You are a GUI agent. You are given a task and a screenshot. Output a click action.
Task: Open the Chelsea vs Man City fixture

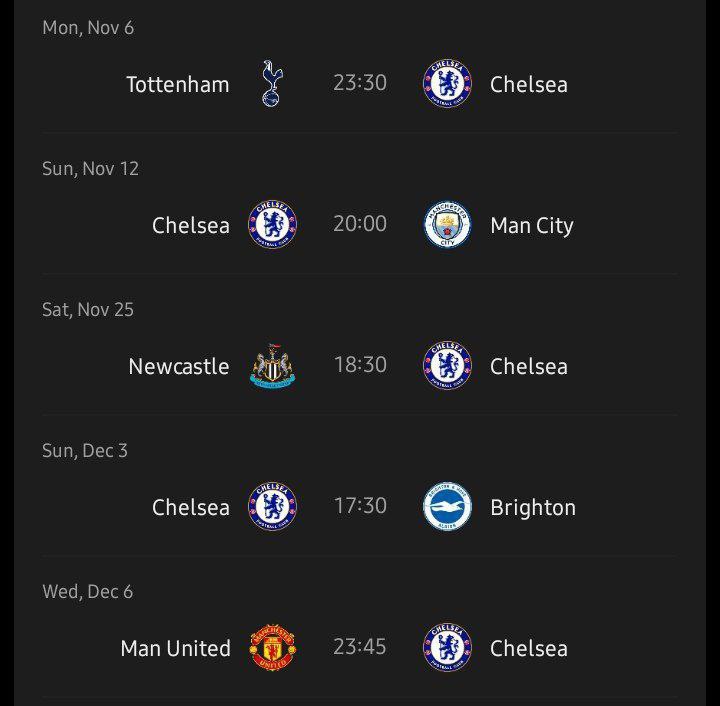(x=359, y=224)
